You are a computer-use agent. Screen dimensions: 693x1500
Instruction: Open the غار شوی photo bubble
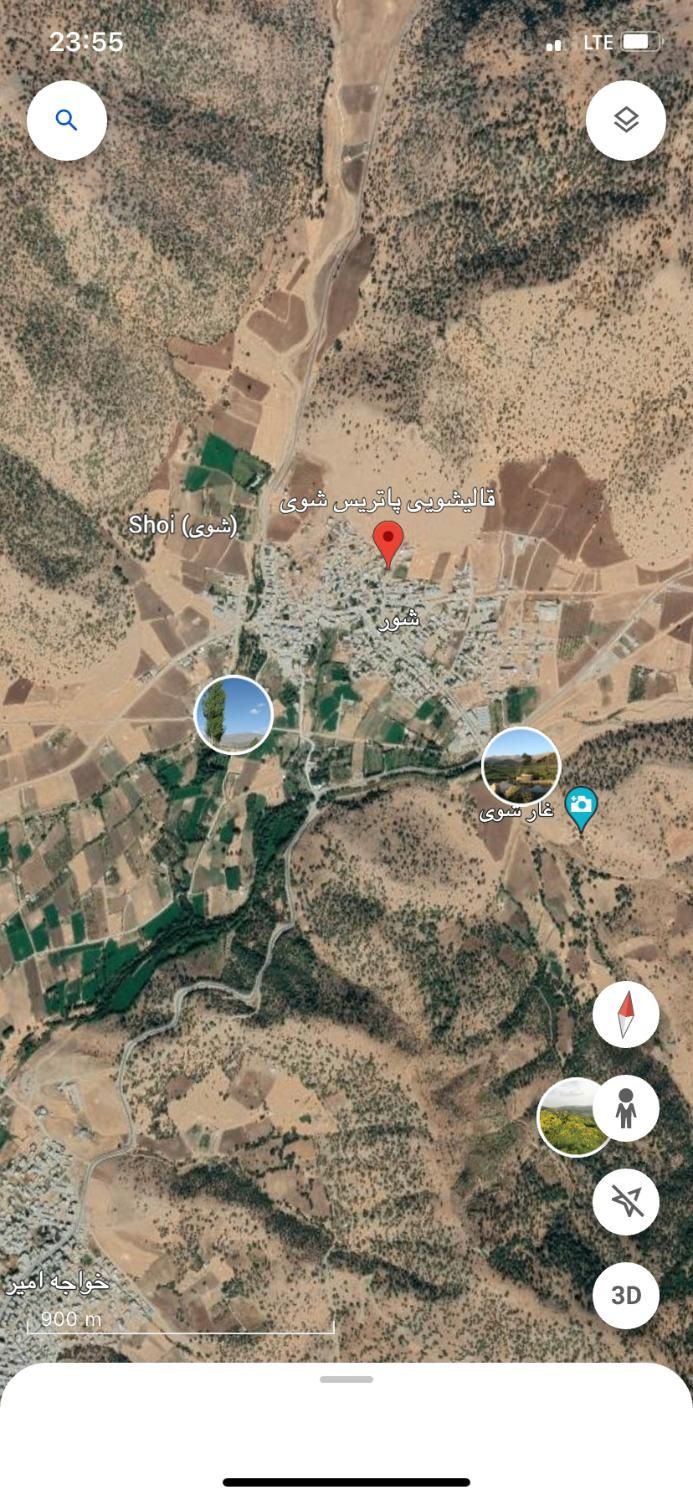[520, 765]
